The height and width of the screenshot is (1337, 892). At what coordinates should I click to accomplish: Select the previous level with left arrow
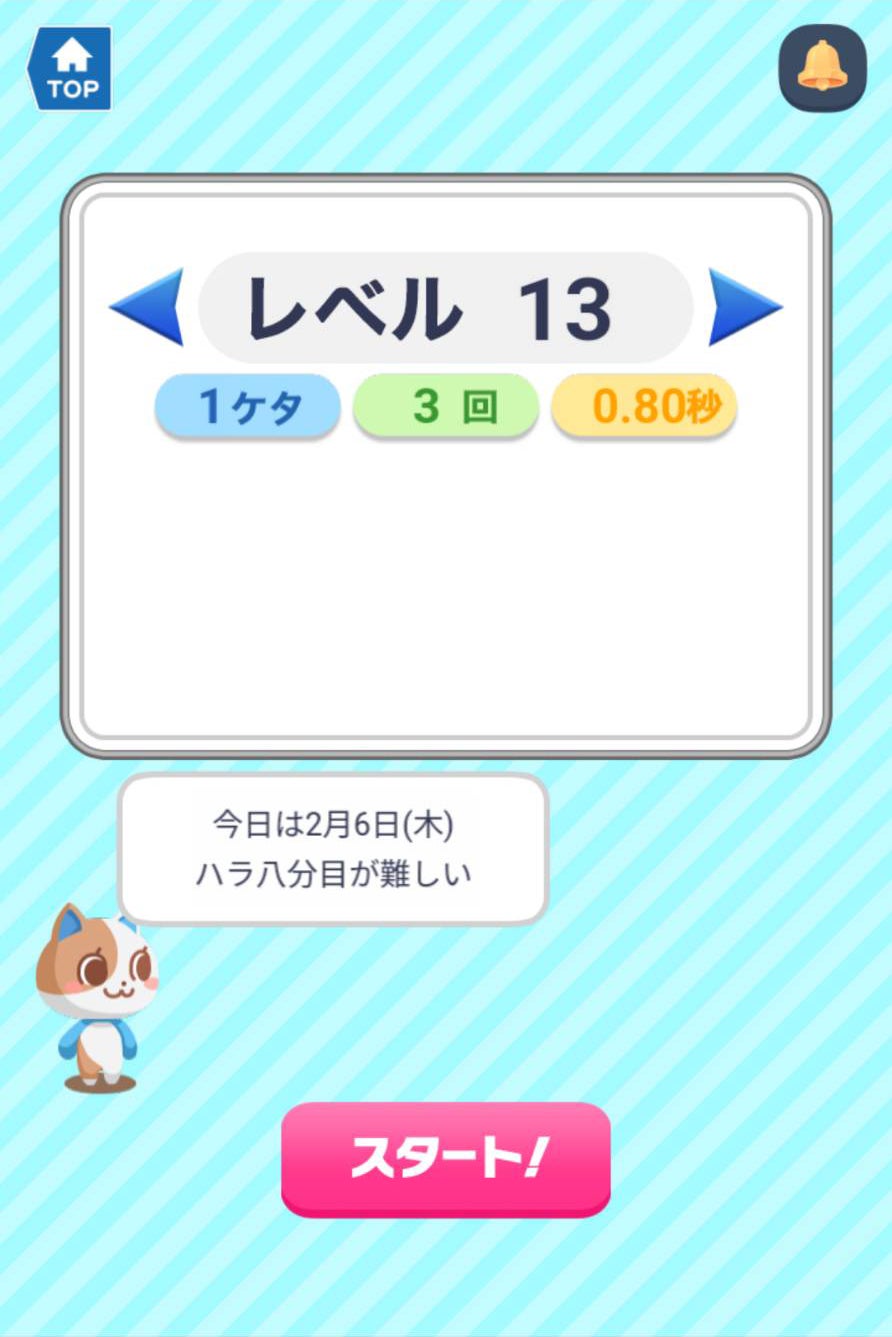[x=148, y=307]
